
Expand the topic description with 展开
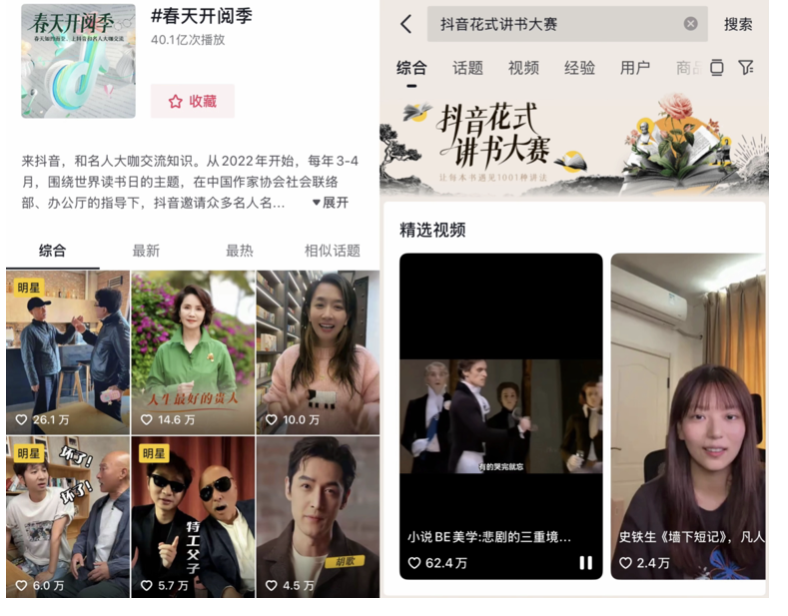[331, 202]
